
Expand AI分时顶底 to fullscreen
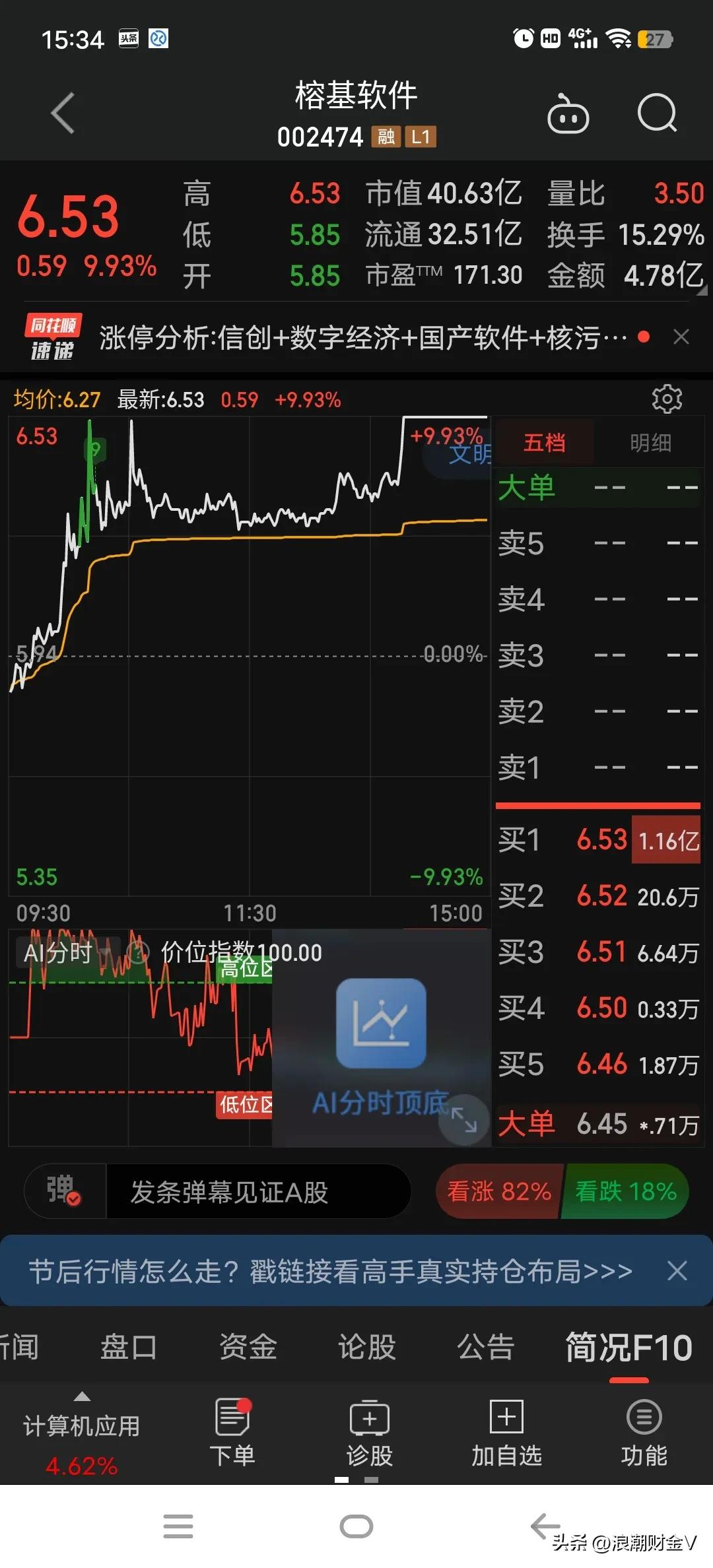pos(463,1120)
